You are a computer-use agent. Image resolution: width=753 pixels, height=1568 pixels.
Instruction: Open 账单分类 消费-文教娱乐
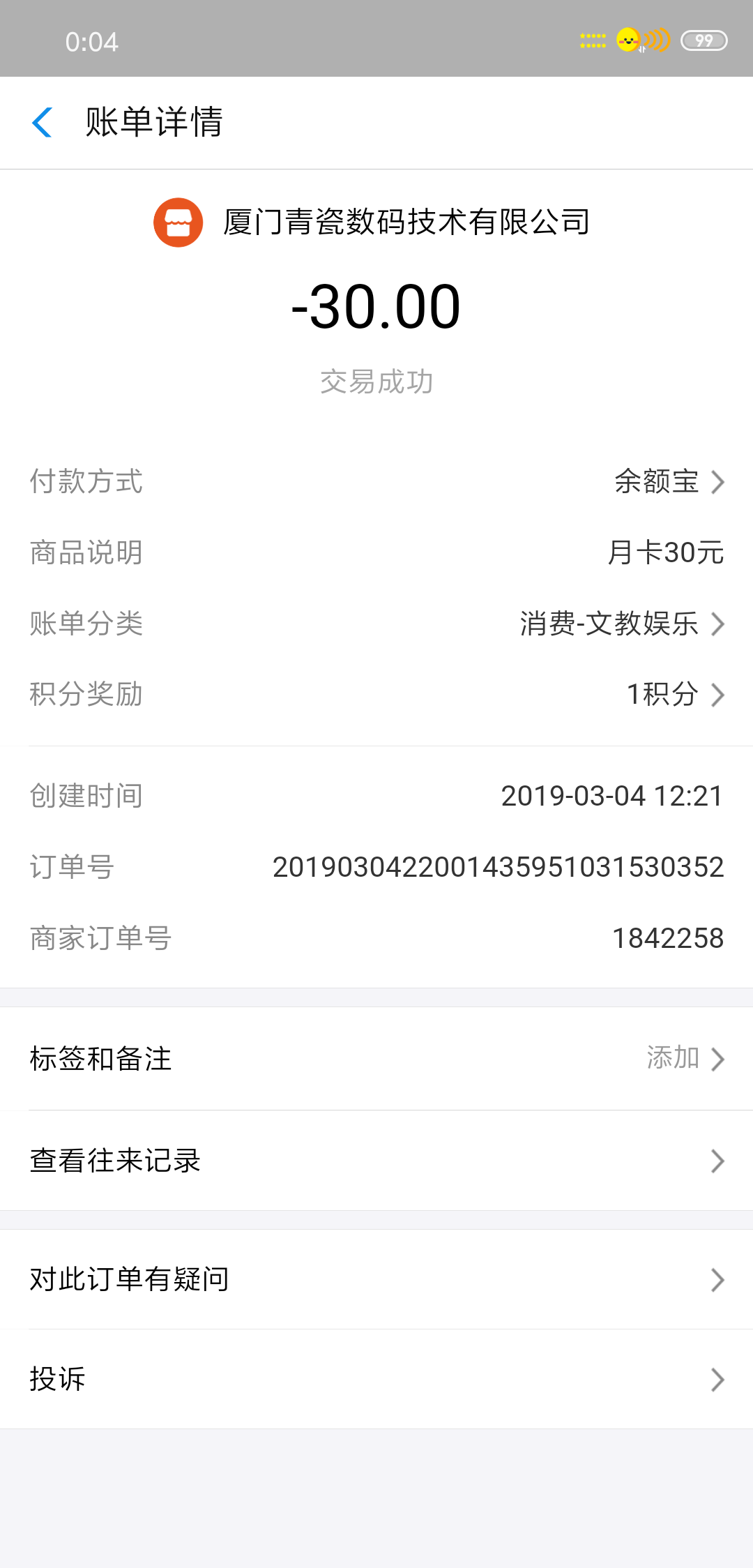[x=376, y=623]
